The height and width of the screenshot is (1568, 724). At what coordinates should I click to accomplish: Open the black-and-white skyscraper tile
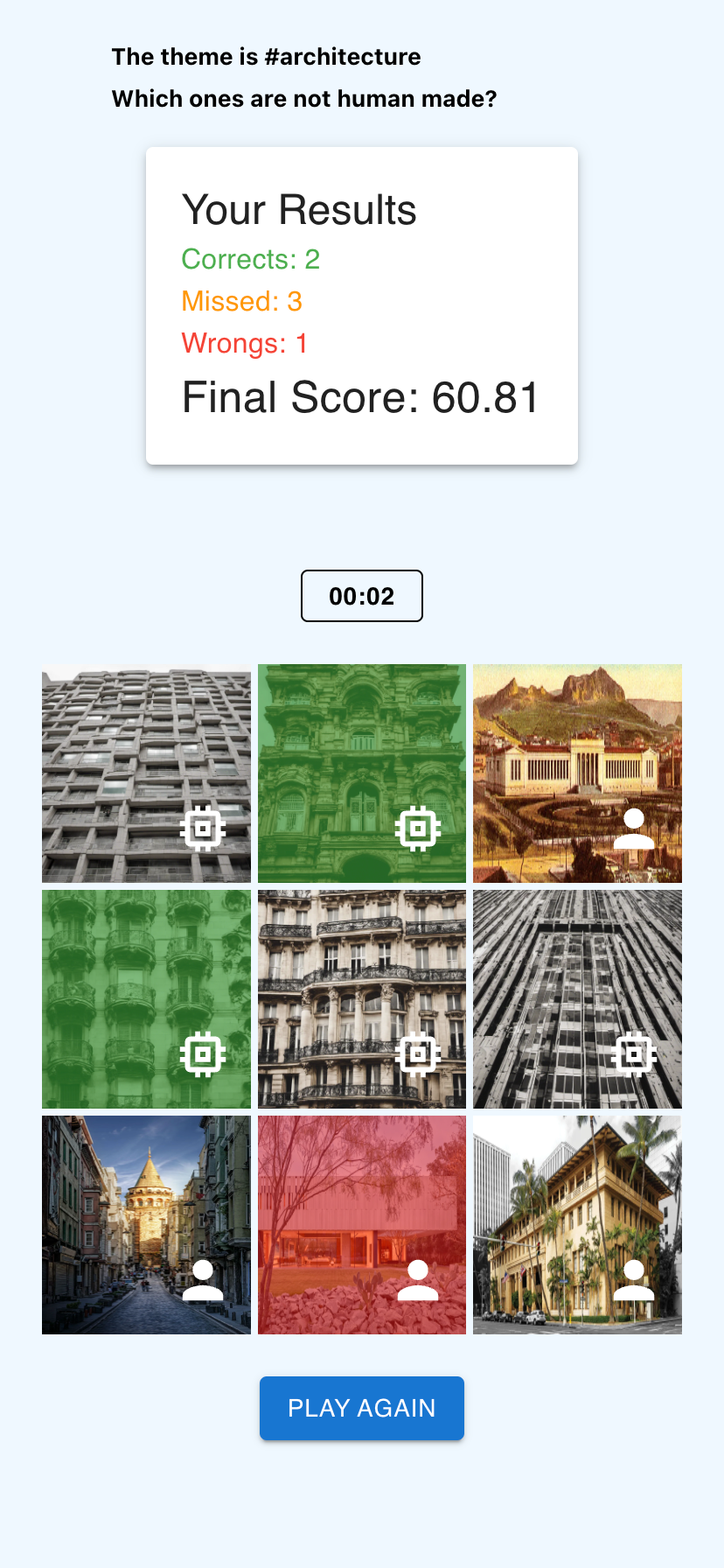pyautogui.click(x=577, y=998)
